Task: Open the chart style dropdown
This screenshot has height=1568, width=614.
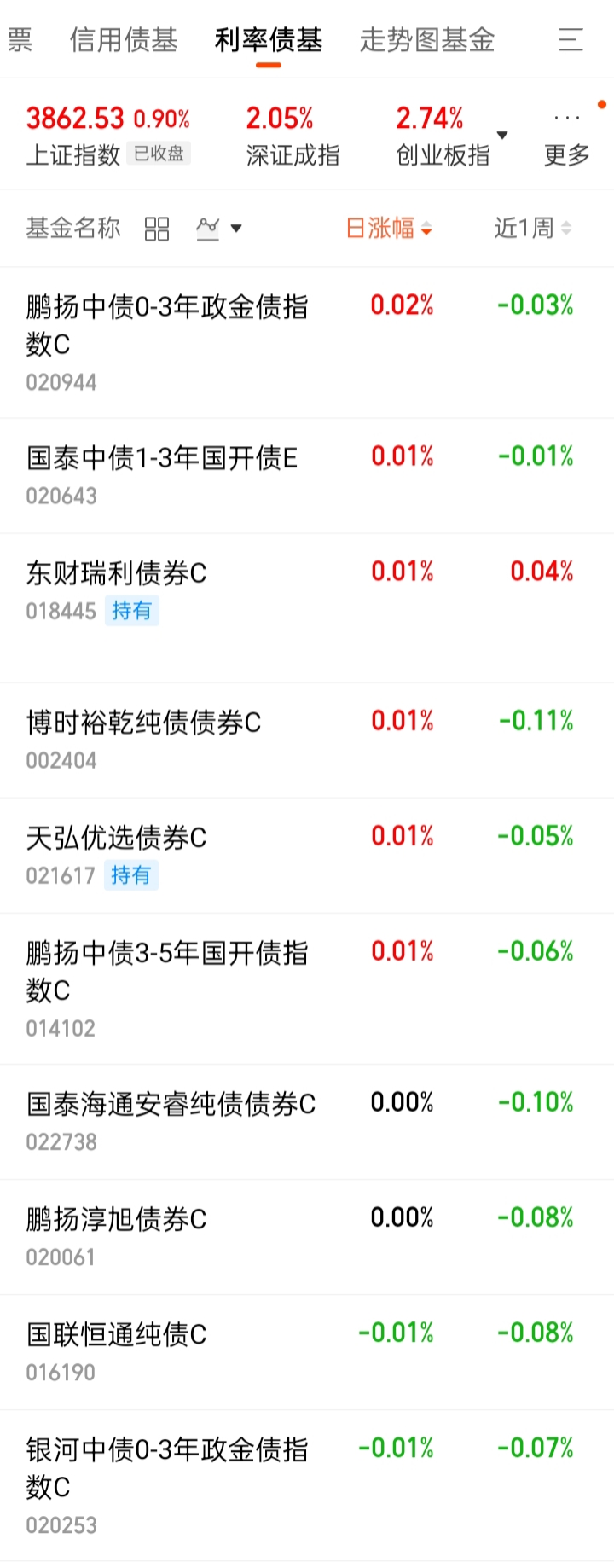Action: pyautogui.click(x=219, y=229)
